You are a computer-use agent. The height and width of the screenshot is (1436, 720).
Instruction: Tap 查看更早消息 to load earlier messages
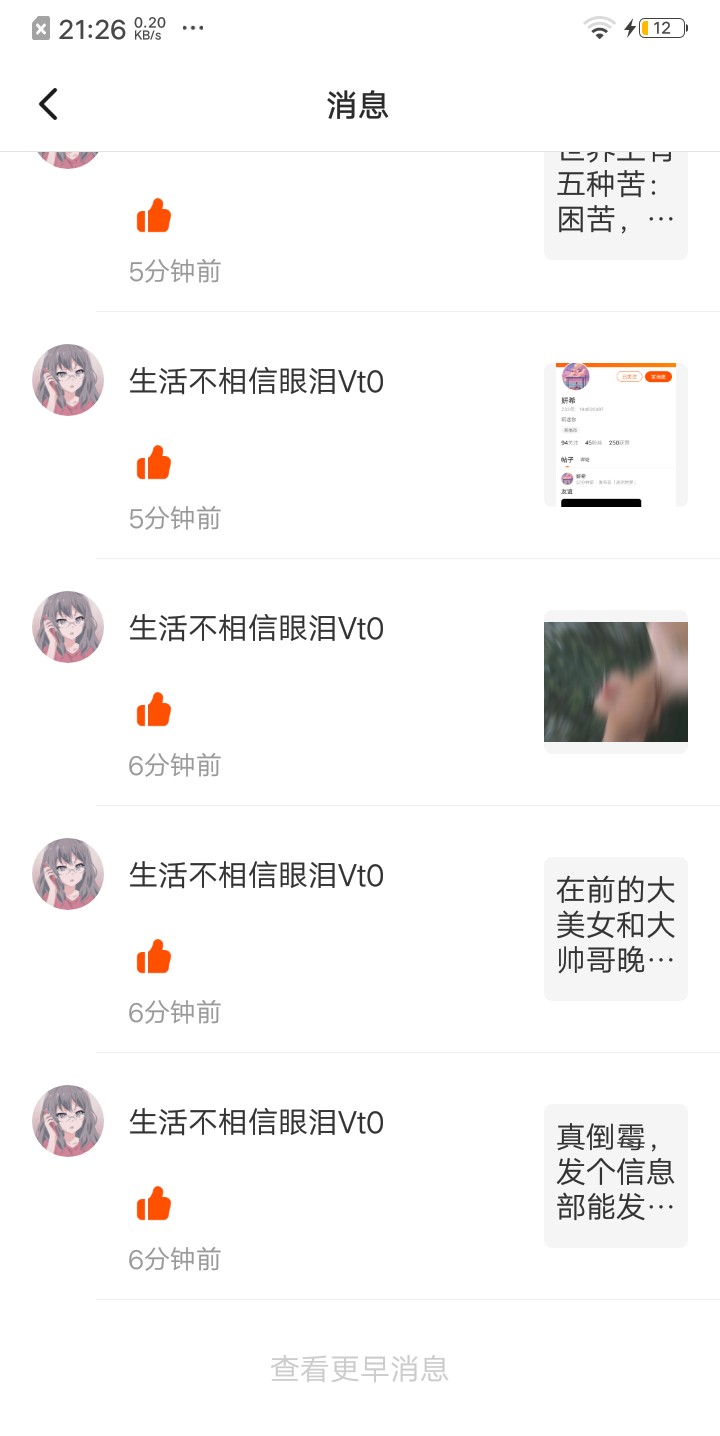(360, 1368)
